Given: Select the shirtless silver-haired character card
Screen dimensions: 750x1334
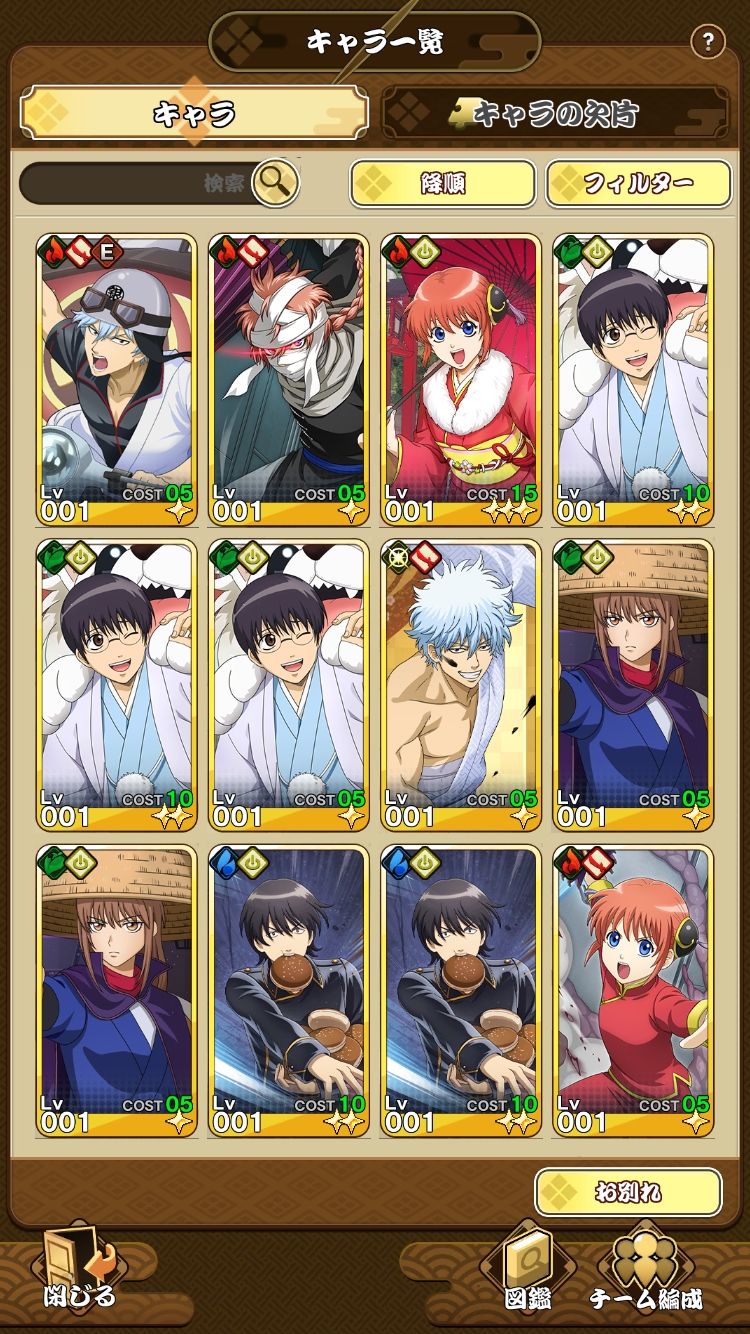Looking at the screenshot, I should pos(461,685).
